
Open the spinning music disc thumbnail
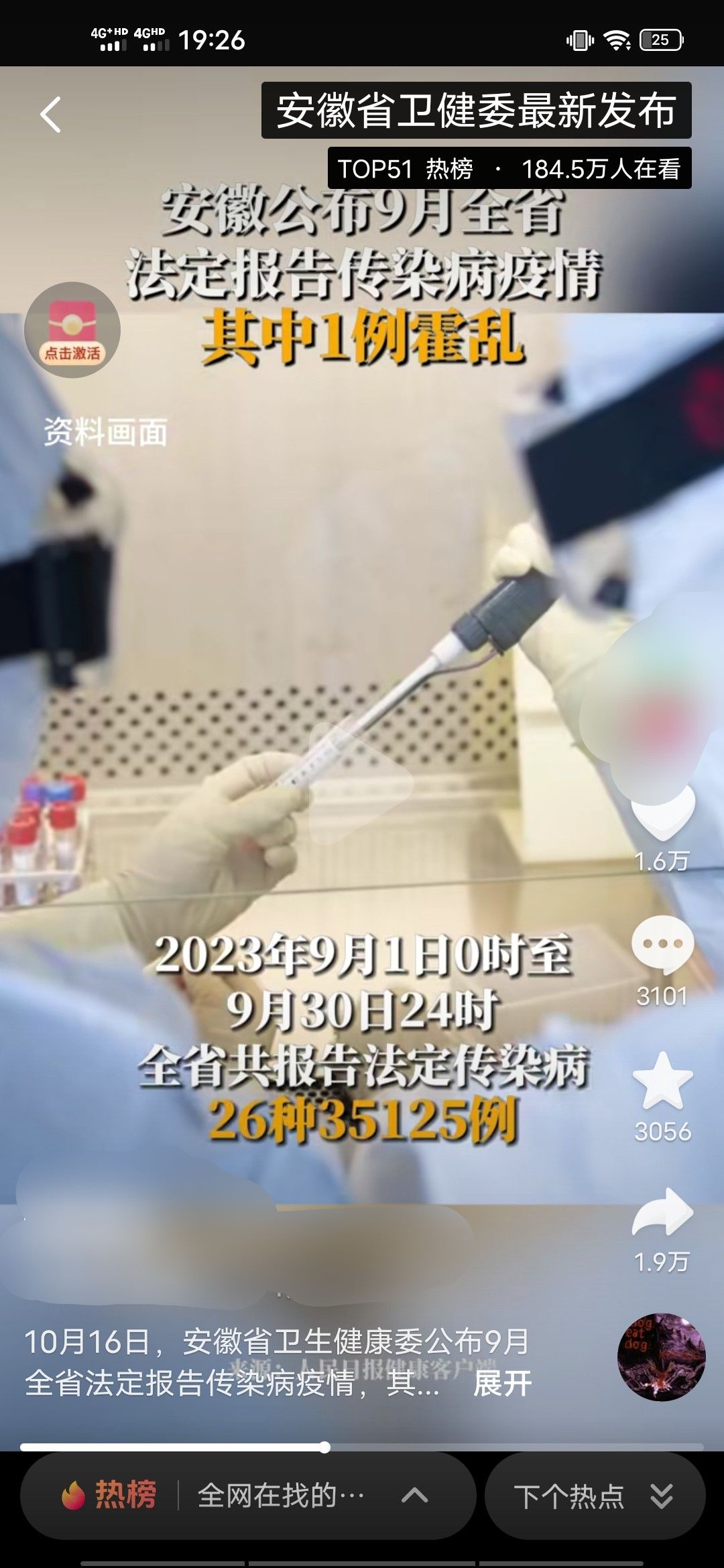pyautogui.click(x=661, y=1357)
